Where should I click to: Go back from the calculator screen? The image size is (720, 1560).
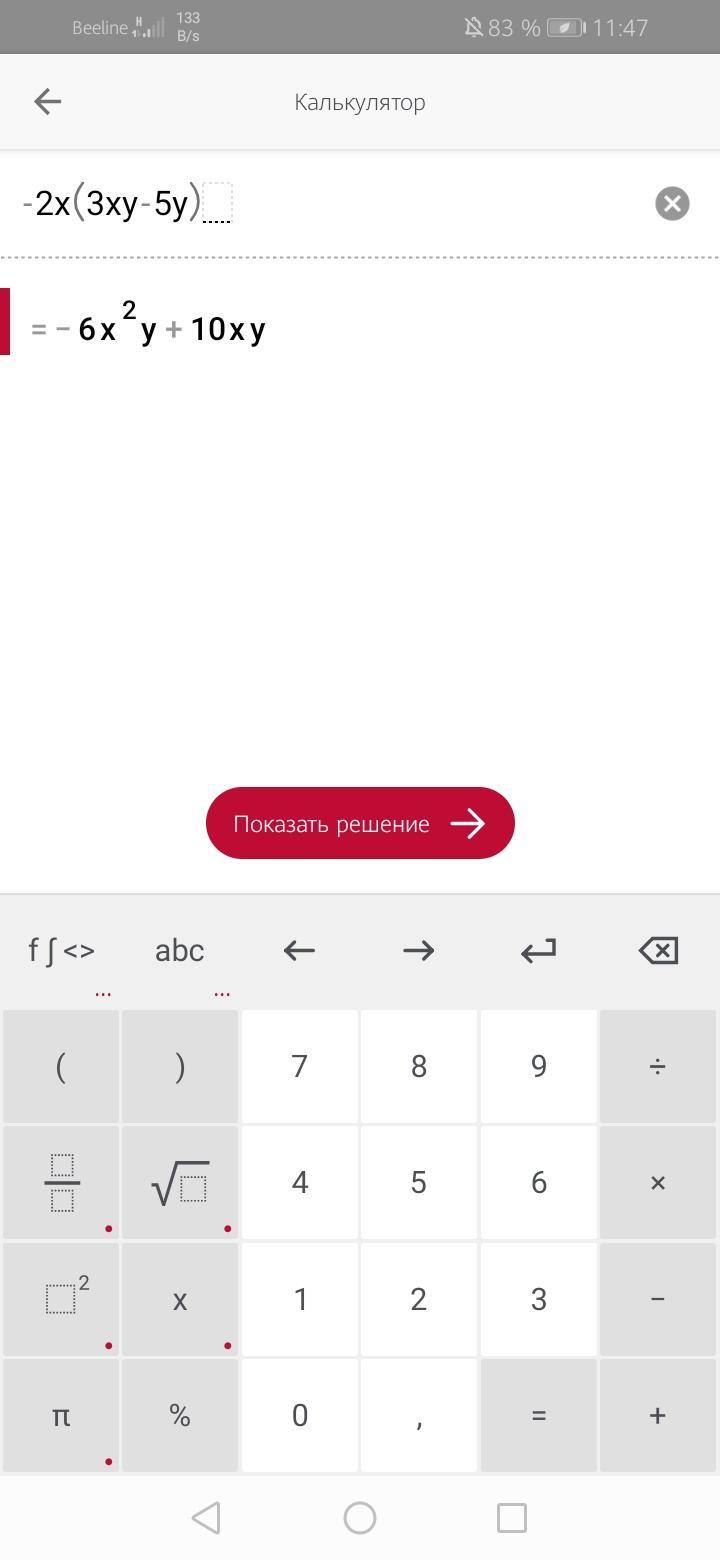pyautogui.click(x=47, y=101)
